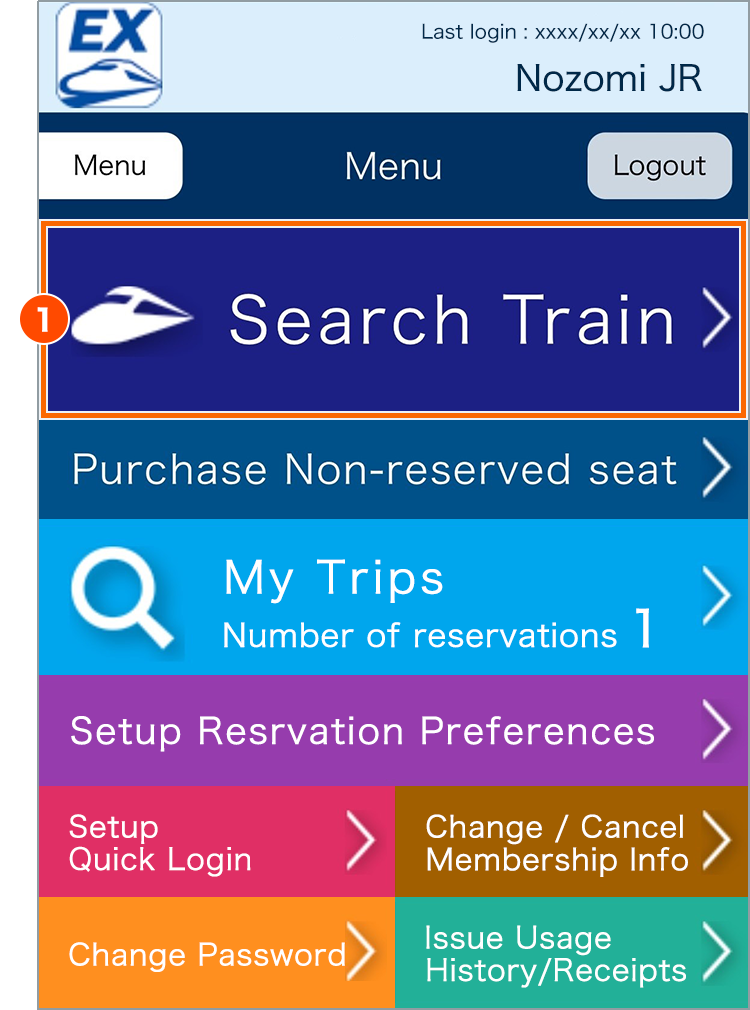Choose Change Password
This screenshot has height=1010, width=750.
216,954
